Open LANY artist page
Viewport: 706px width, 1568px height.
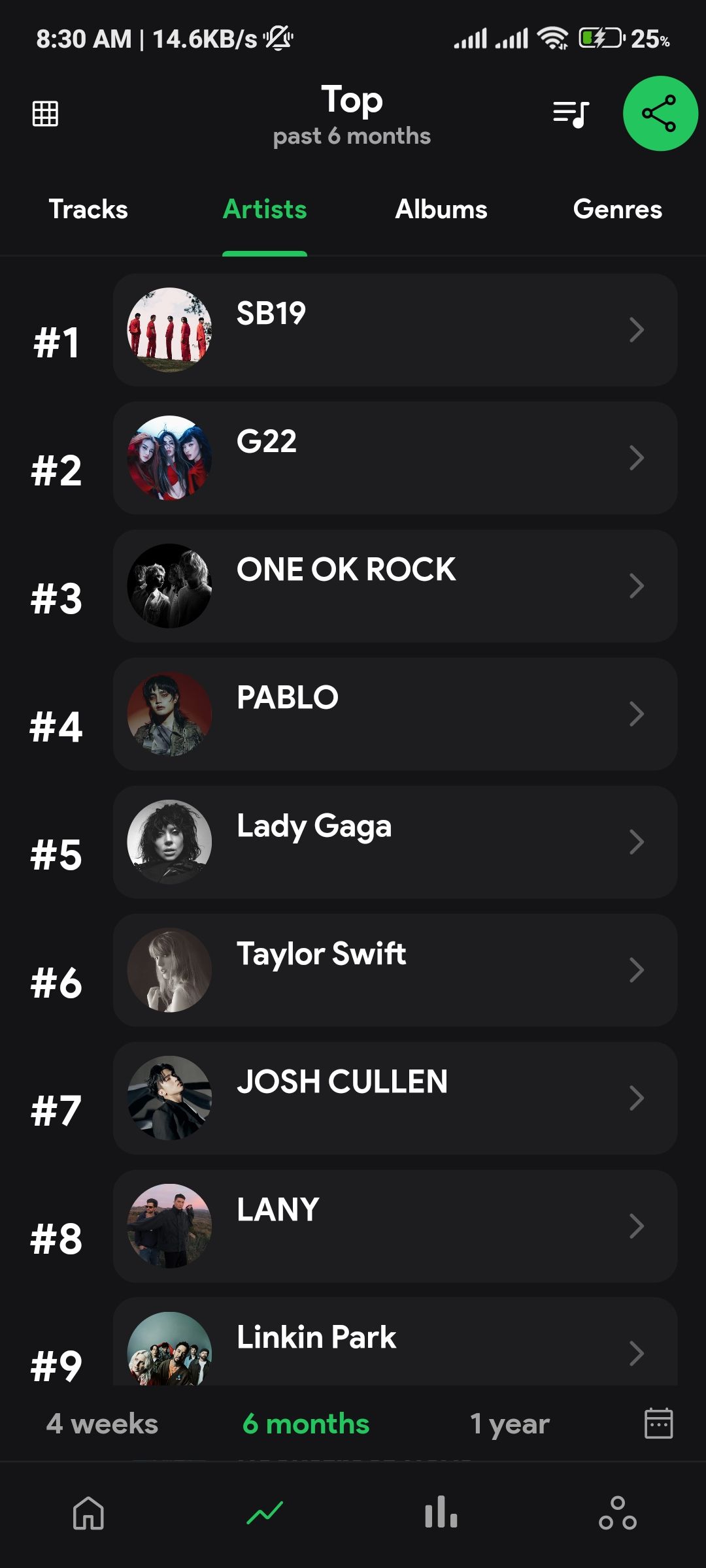tap(395, 1226)
